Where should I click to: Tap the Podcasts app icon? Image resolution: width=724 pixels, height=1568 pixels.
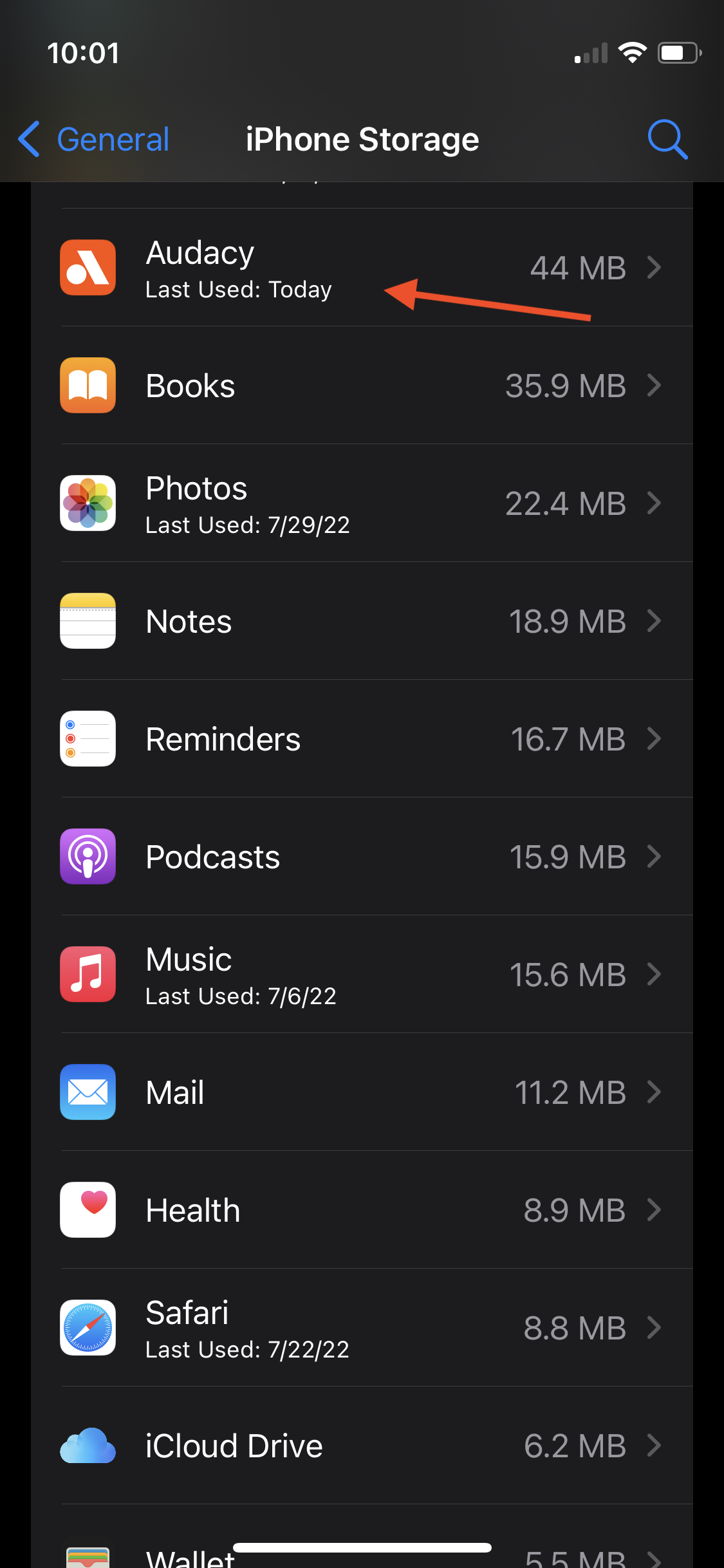coord(88,856)
